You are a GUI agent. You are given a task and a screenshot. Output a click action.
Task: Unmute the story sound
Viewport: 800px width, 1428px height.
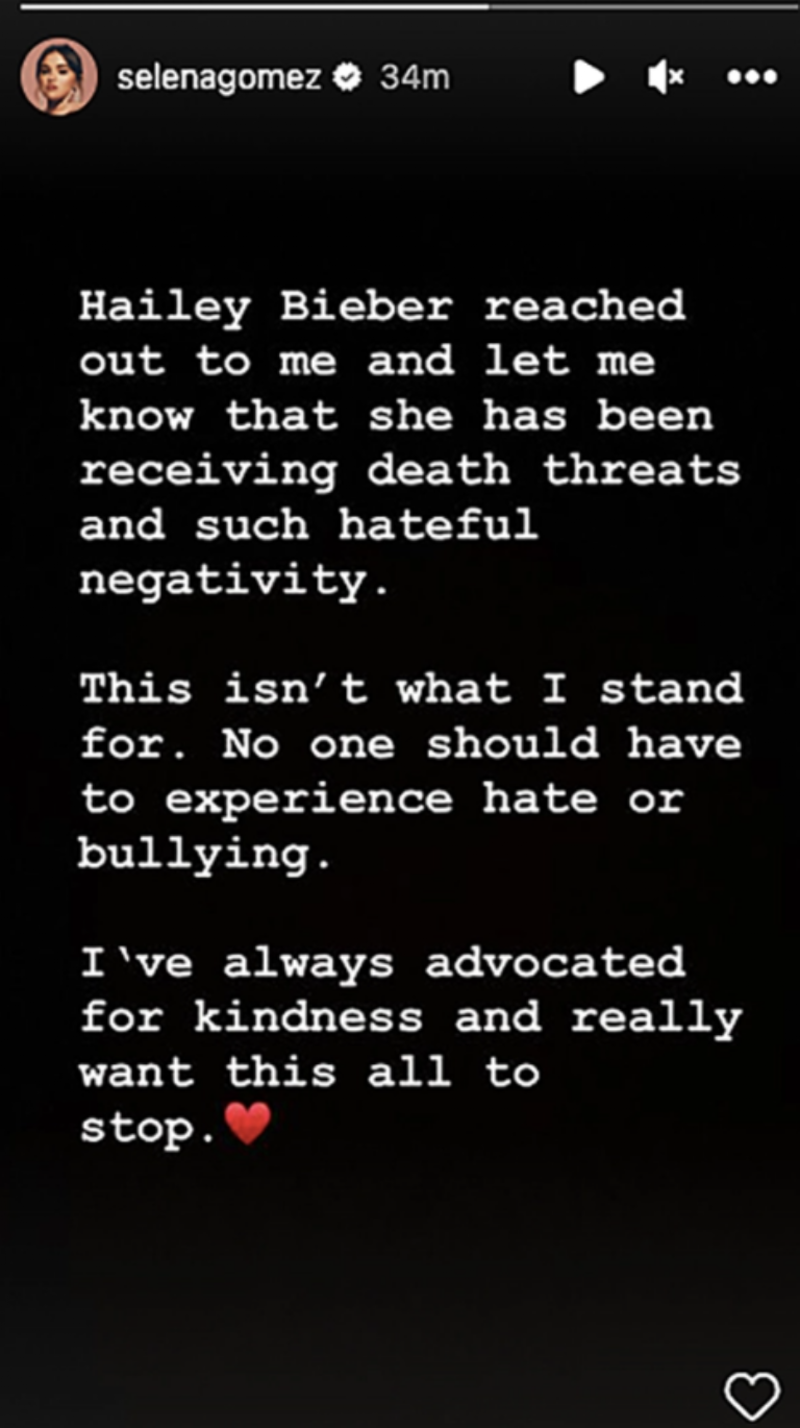(x=666, y=77)
